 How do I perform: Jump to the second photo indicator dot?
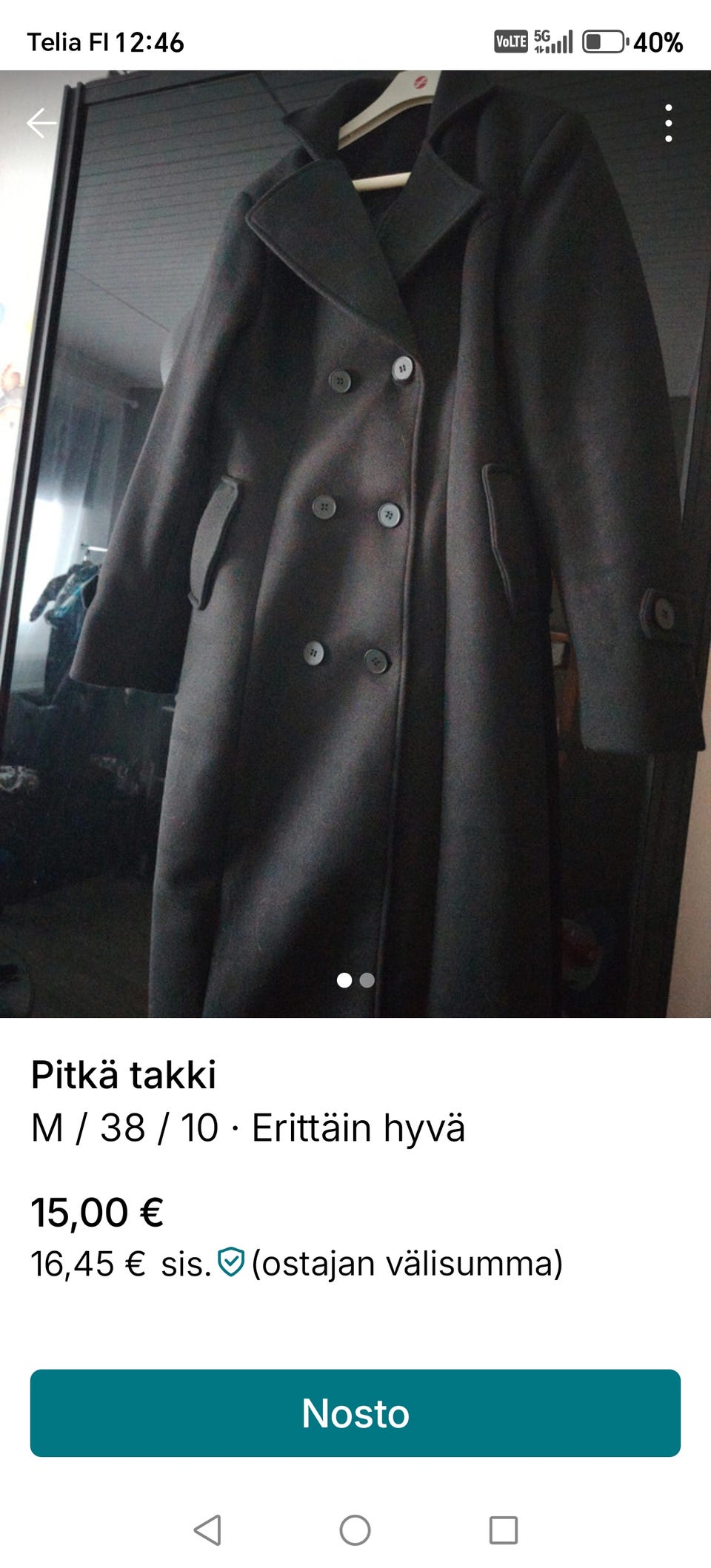point(367,980)
